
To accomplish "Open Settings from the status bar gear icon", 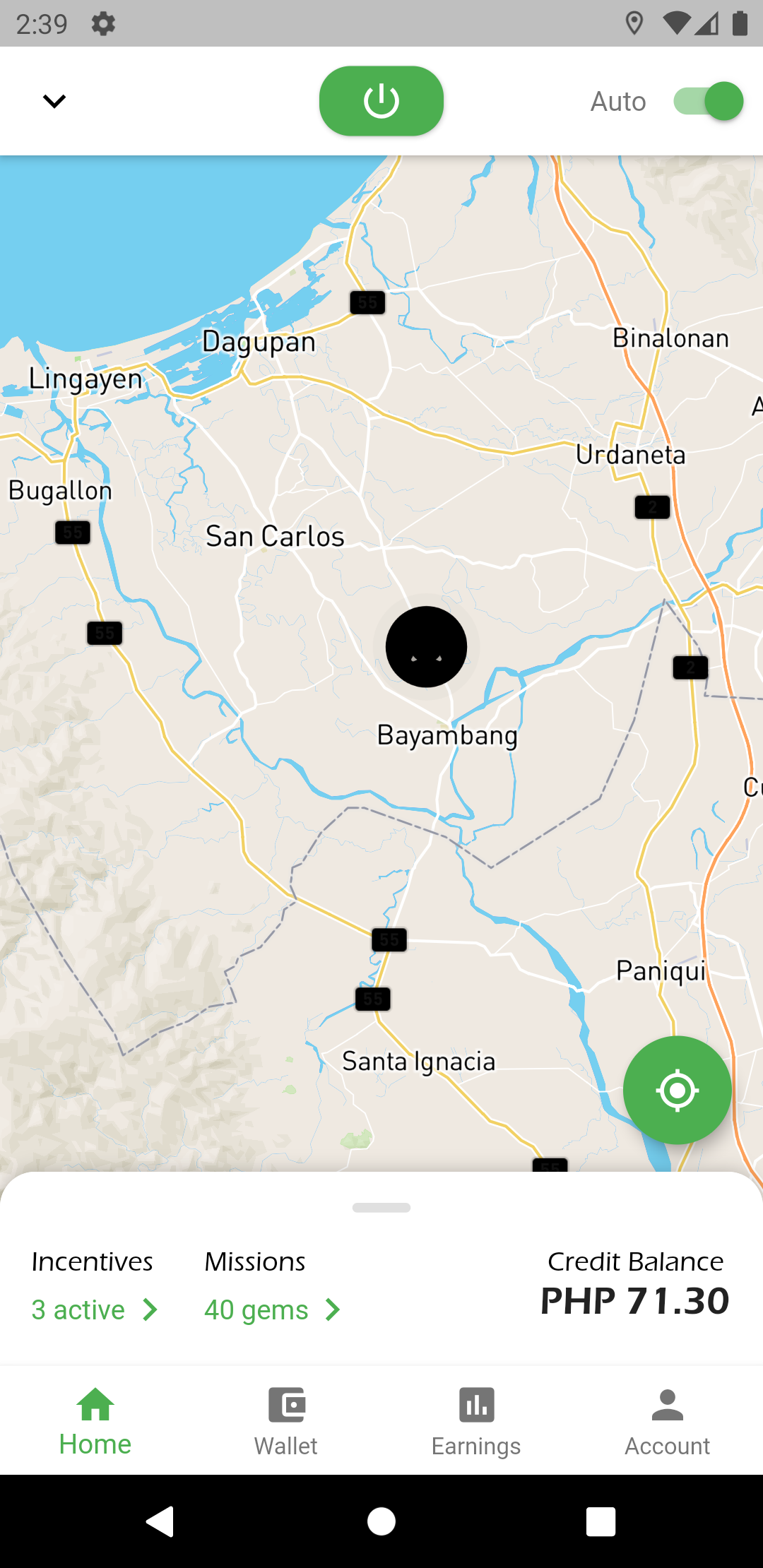I will tap(103, 24).
